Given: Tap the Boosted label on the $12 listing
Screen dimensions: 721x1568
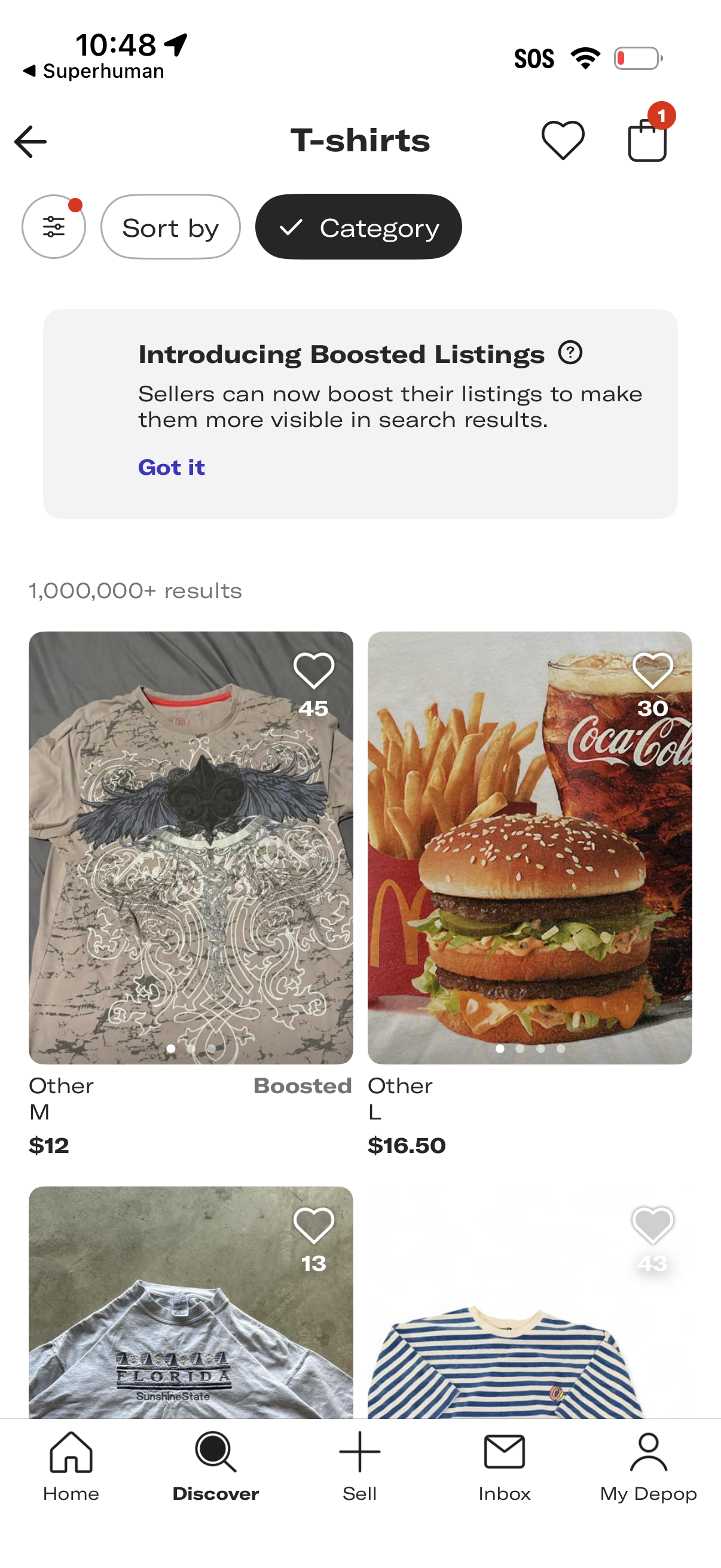Looking at the screenshot, I should (303, 1085).
